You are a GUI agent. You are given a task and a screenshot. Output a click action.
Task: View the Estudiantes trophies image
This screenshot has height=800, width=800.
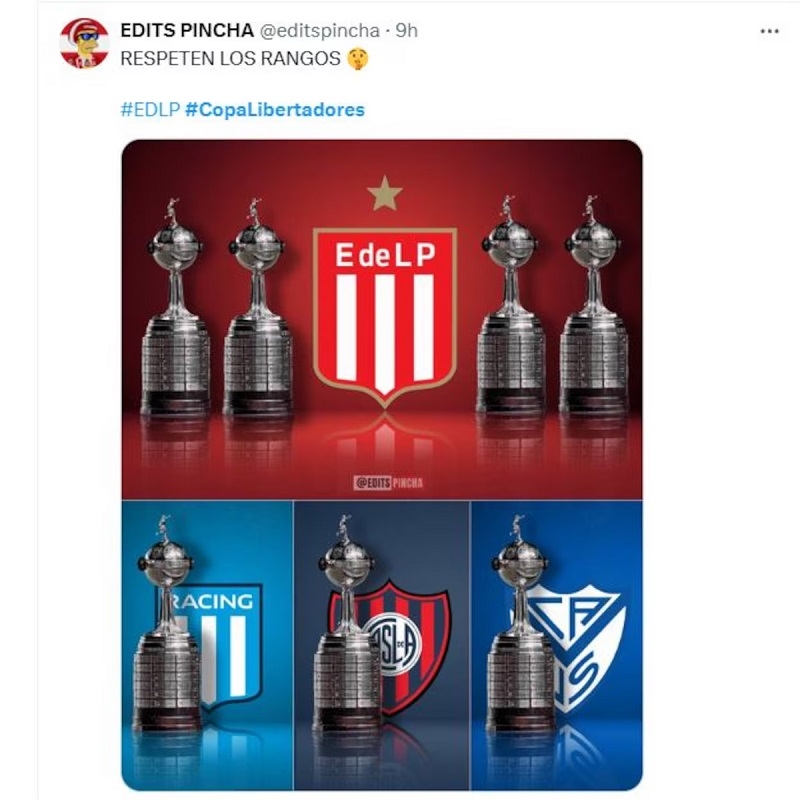[382, 318]
